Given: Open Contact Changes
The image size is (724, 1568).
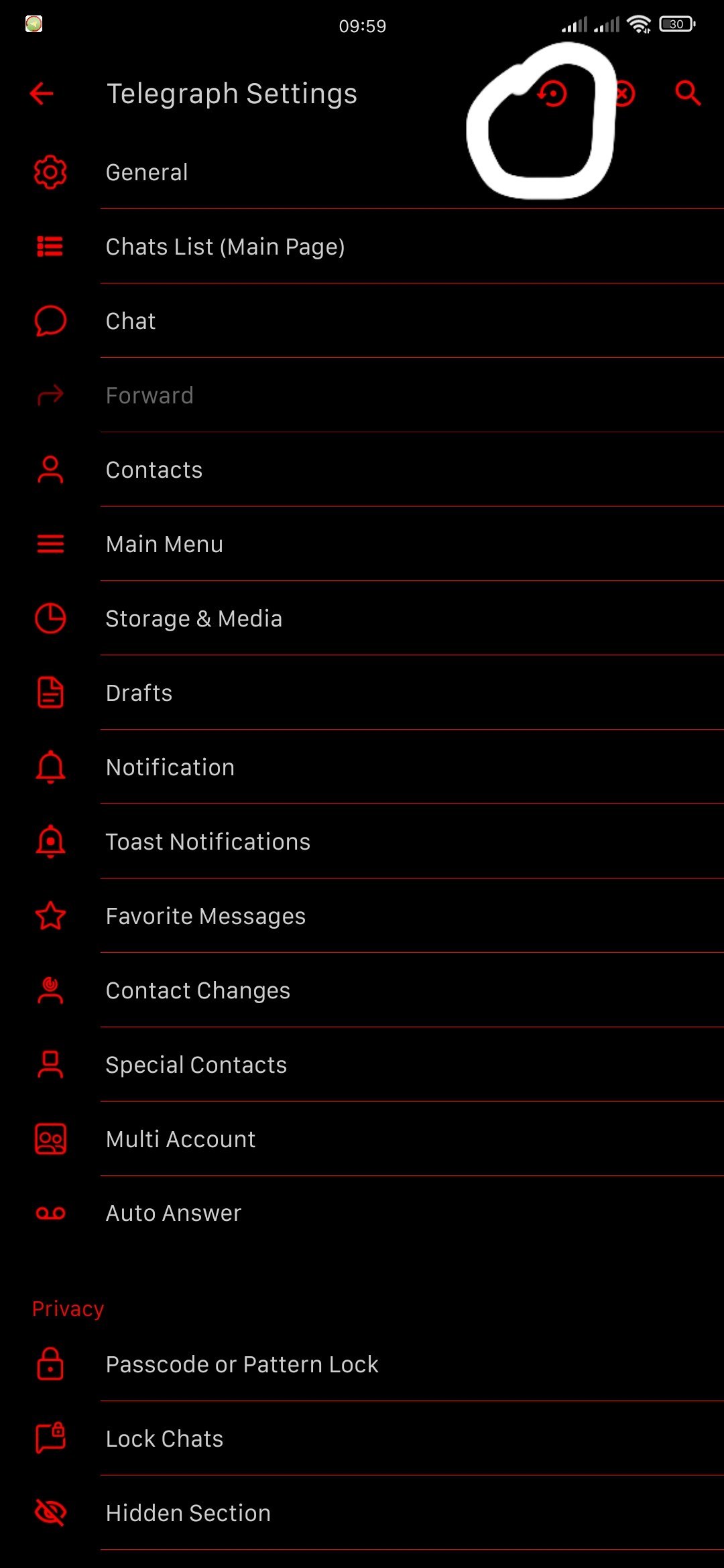Looking at the screenshot, I should click(x=362, y=990).
